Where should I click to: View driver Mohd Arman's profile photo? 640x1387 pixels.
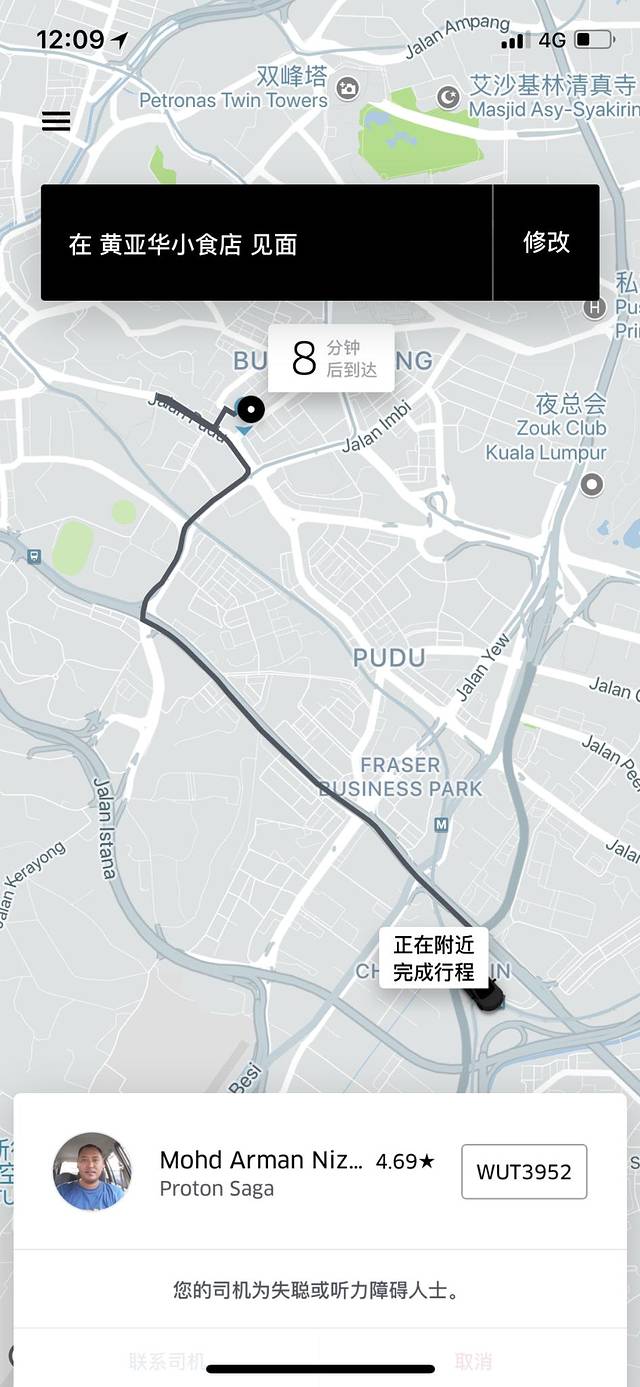point(92,1171)
